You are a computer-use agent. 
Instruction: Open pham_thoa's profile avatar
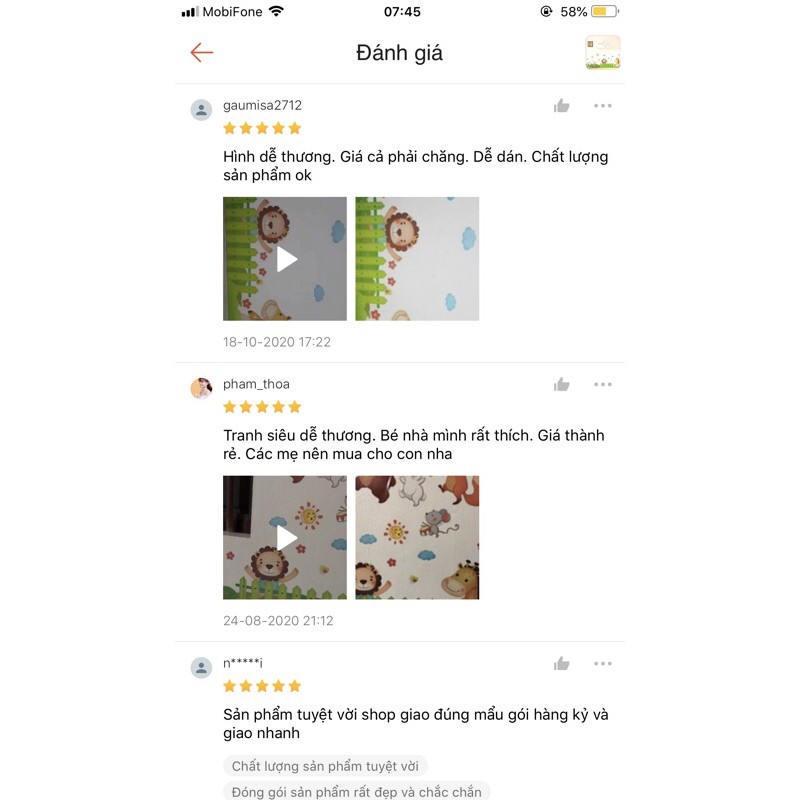click(x=202, y=388)
